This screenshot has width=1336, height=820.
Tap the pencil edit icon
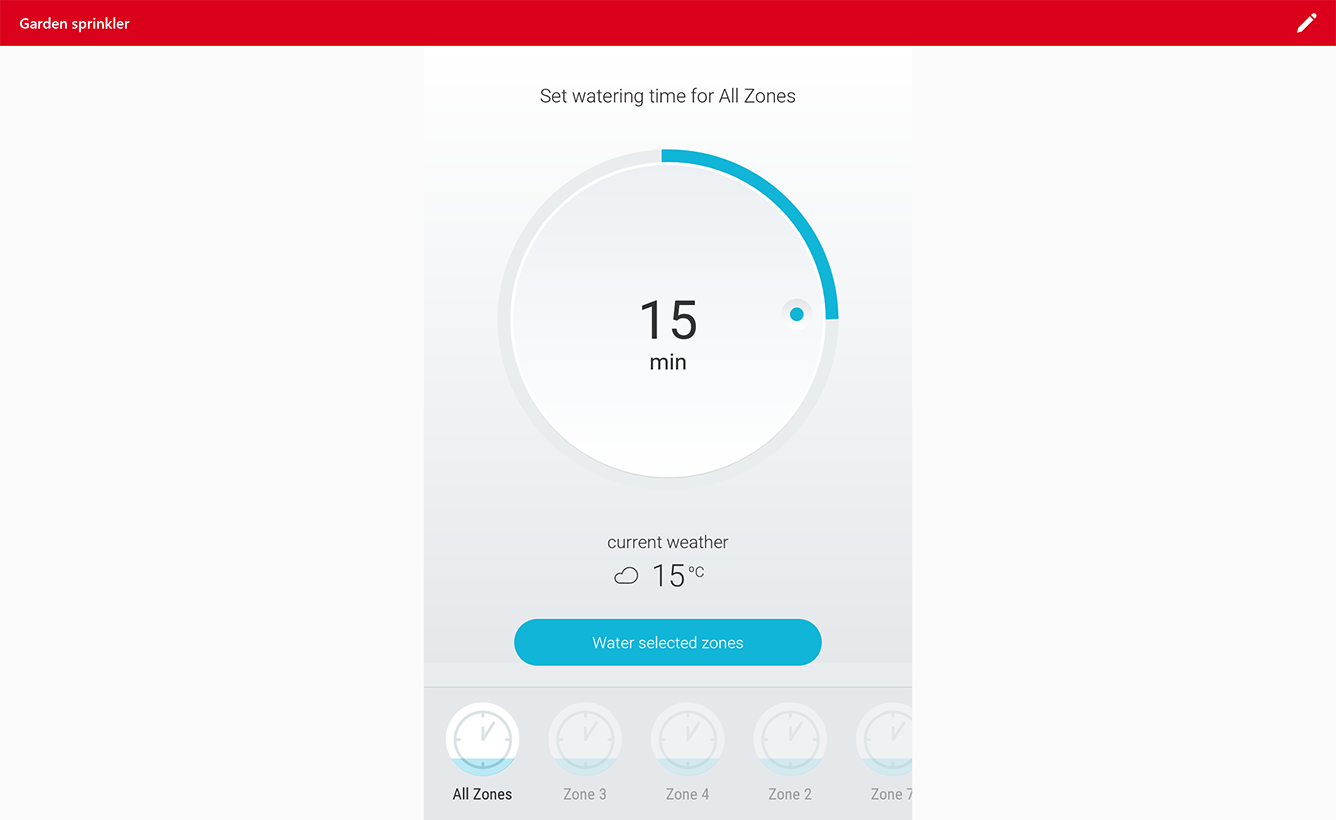1306,23
